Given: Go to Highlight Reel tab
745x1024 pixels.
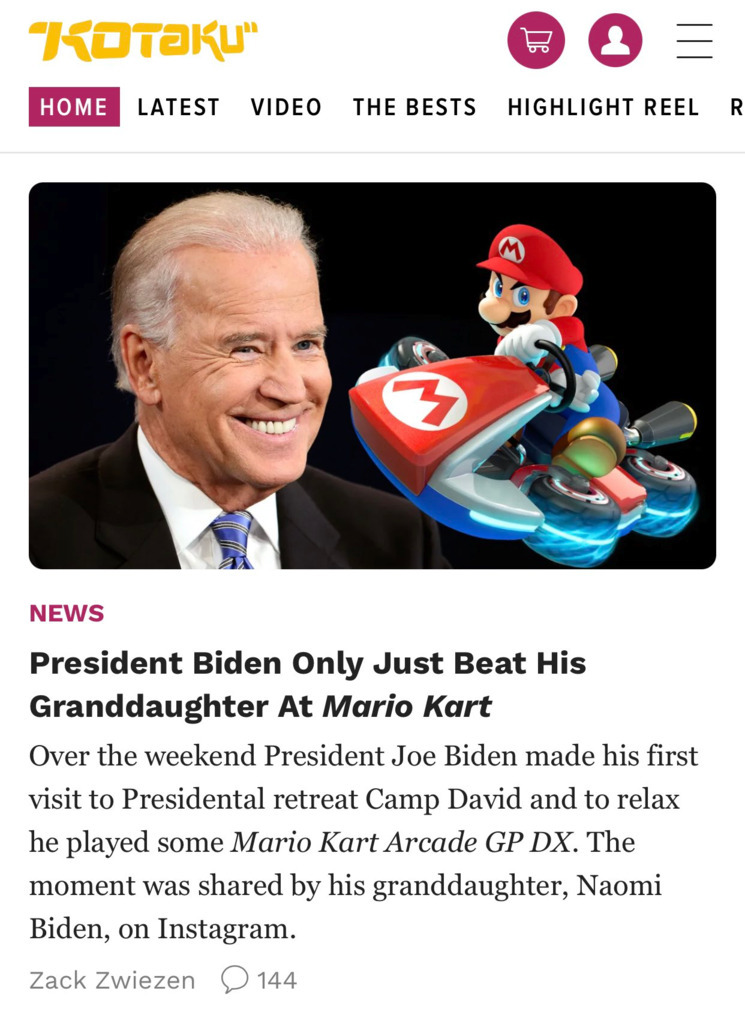Looking at the screenshot, I should click(x=603, y=107).
